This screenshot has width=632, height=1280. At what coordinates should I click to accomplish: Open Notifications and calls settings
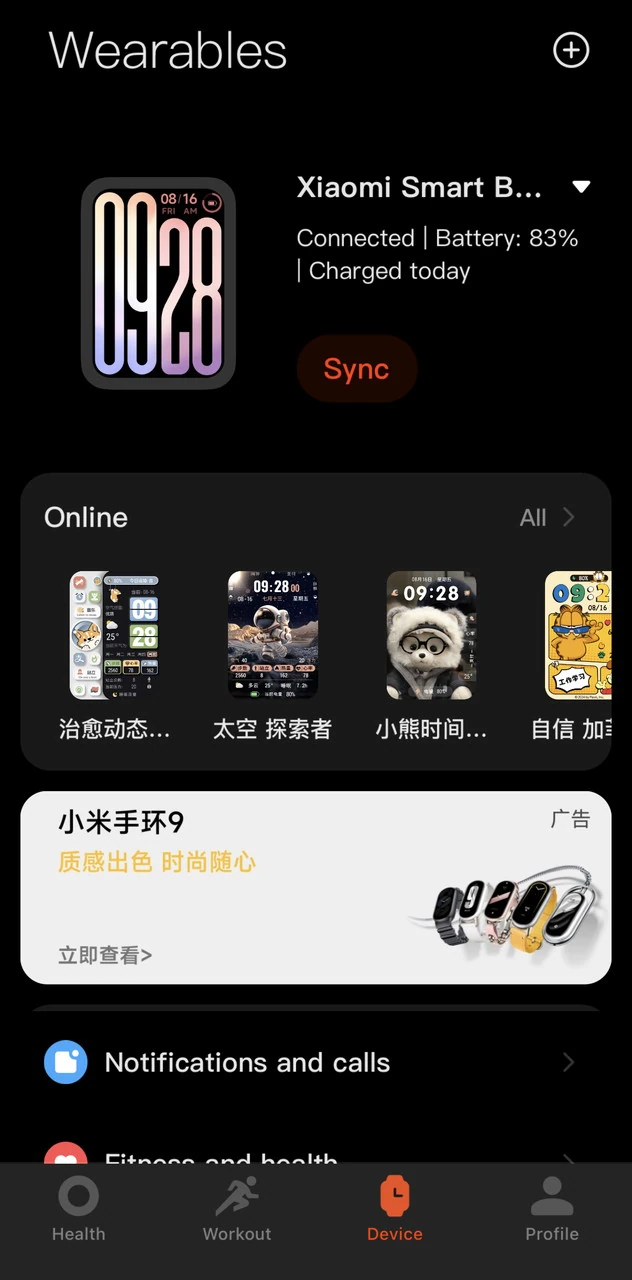pos(316,1062)
